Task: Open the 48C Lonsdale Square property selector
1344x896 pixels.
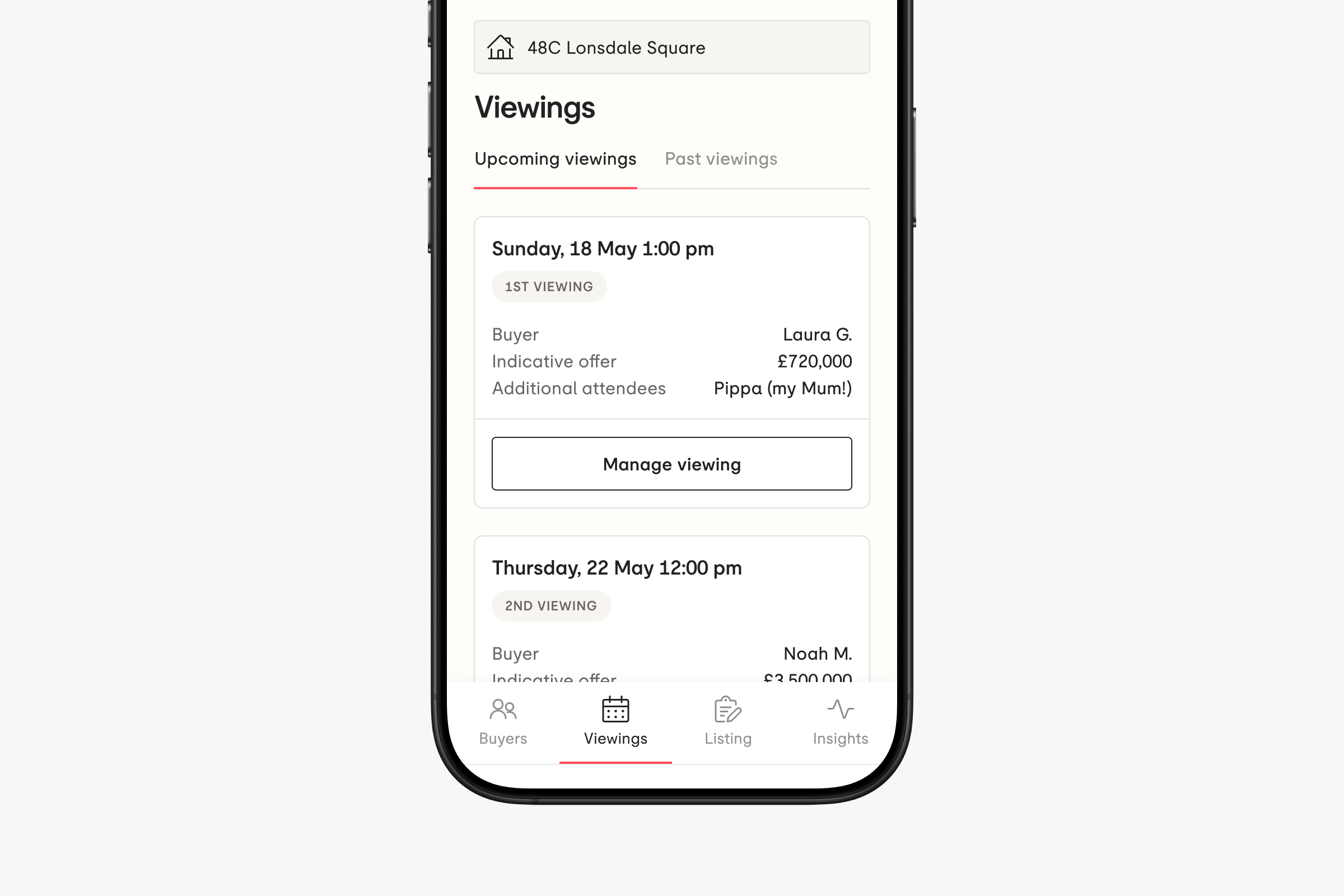Action: (671, 48)
